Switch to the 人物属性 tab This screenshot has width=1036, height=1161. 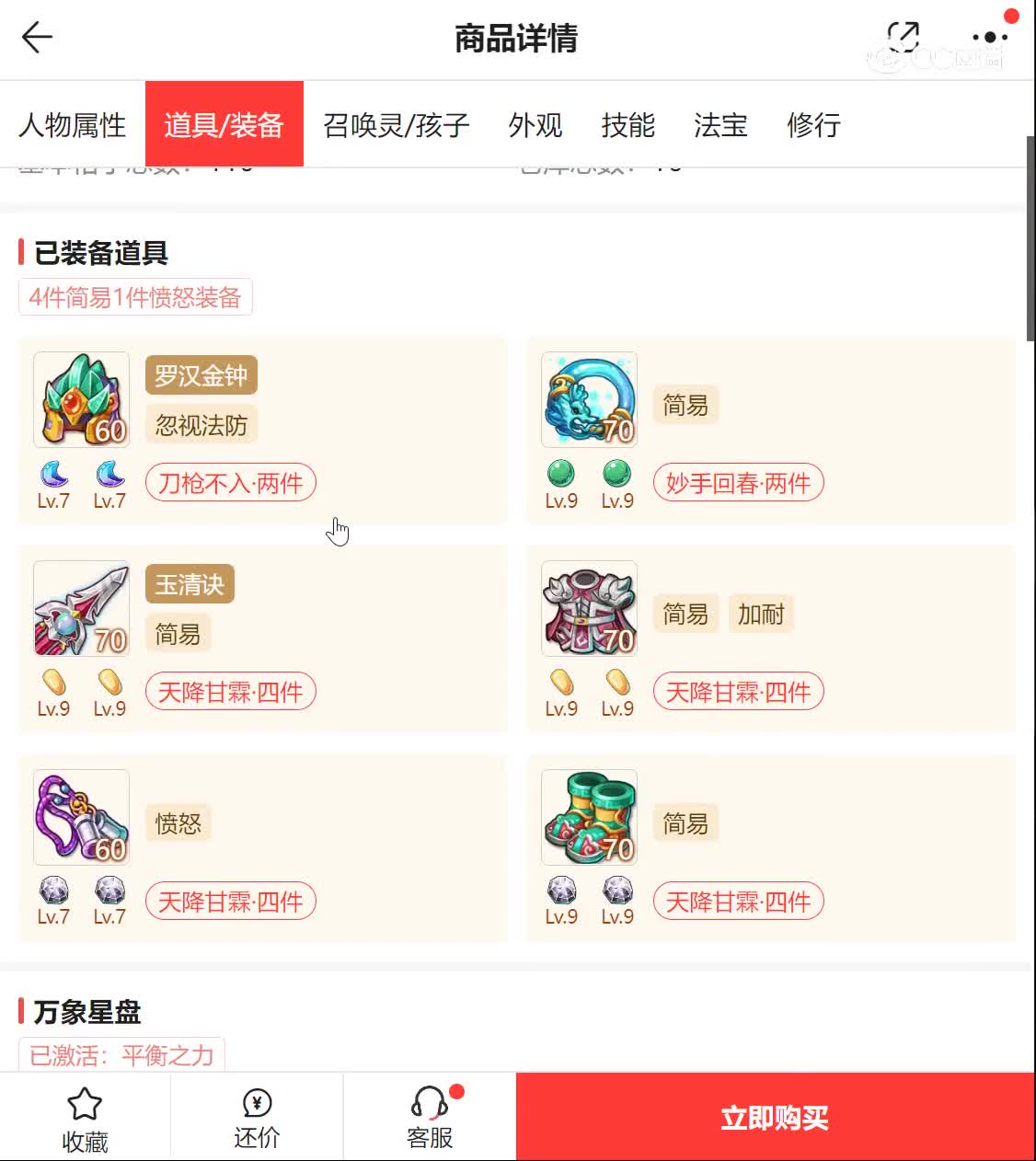coord(73,125)
